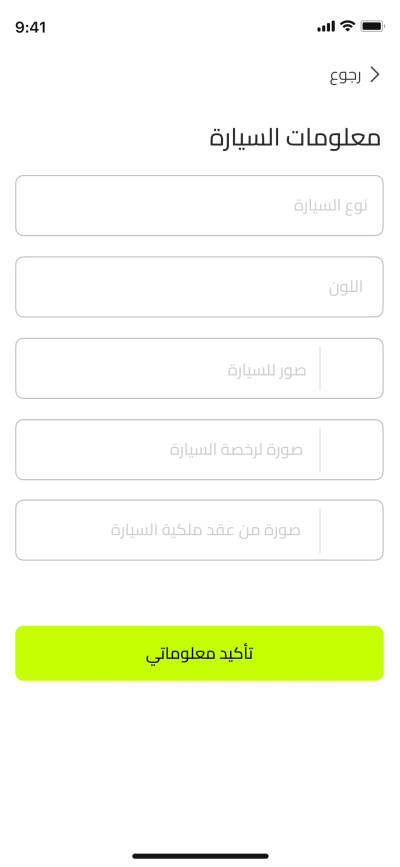Screen dimensions: 400x867
Task: Select the صور للسيارة upload field
Action: coord(199,368)
